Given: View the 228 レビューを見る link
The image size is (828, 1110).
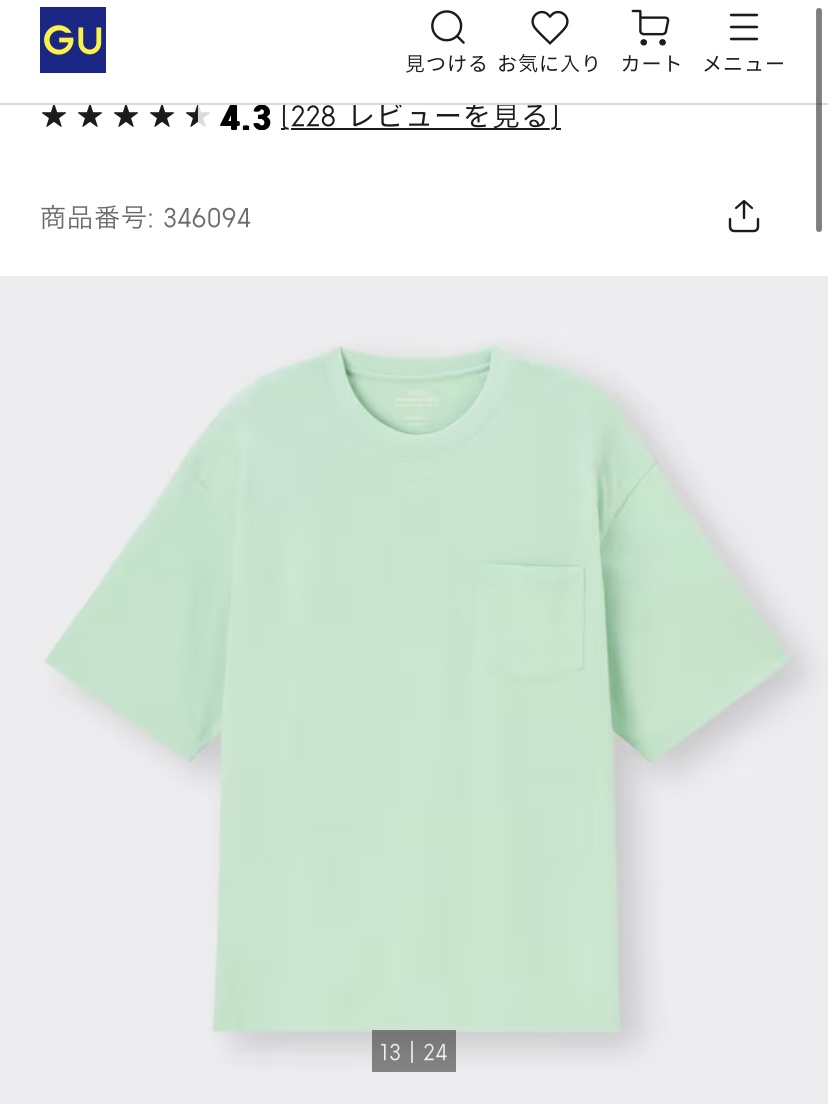Looking at the screenshot, I should pyautogui.click(x=420, y=117).
